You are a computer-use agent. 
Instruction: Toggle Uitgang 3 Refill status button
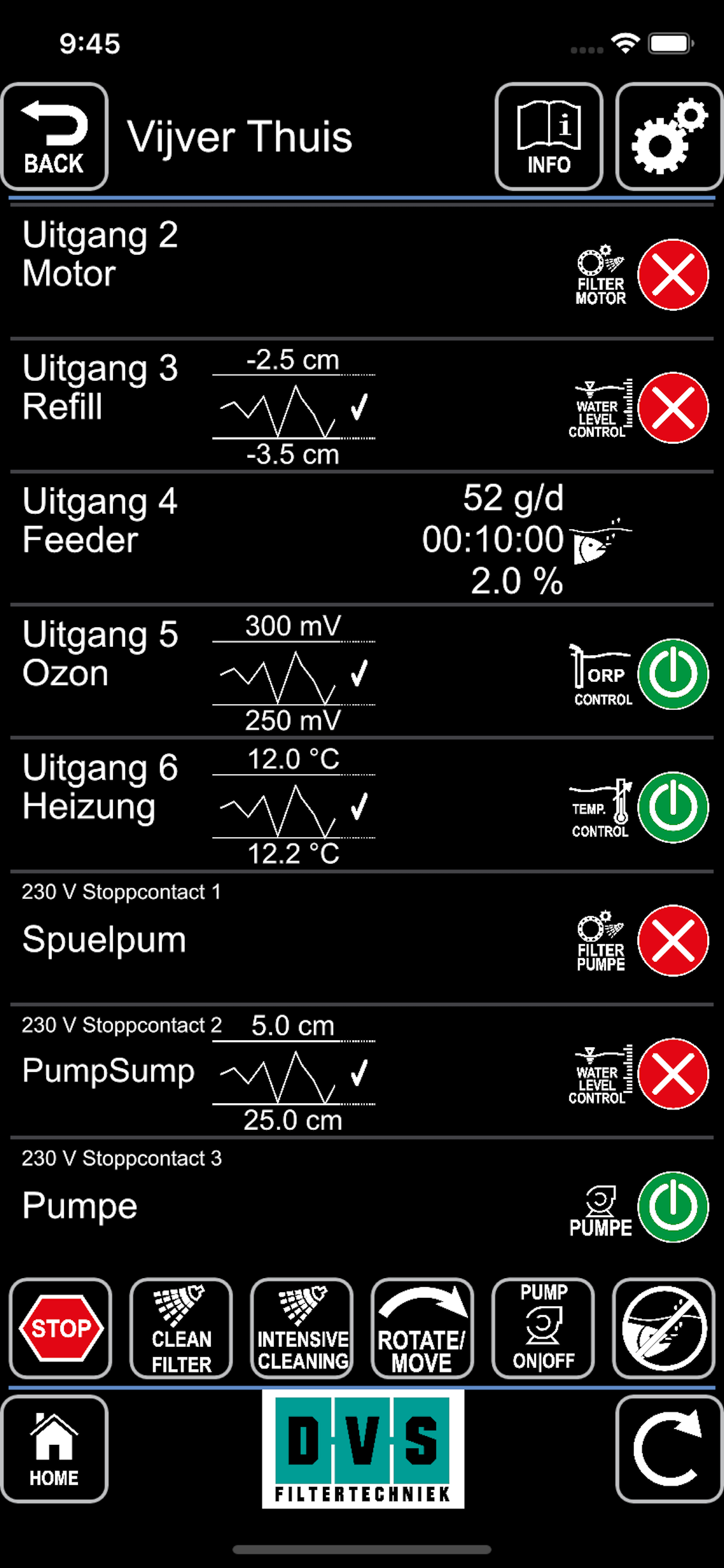point(673,408)
